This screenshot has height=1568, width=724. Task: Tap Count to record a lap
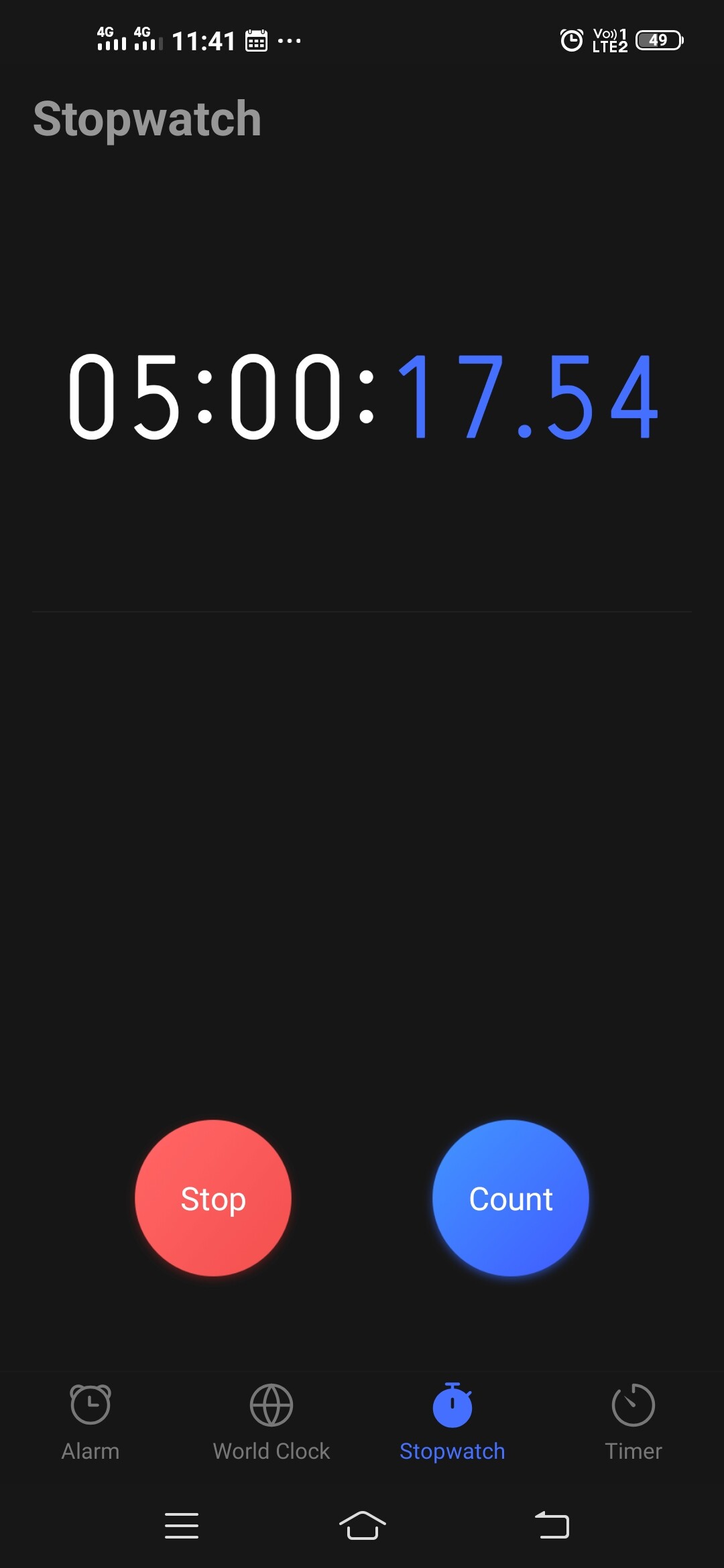pyautogui.click(x=511, y=1198)
